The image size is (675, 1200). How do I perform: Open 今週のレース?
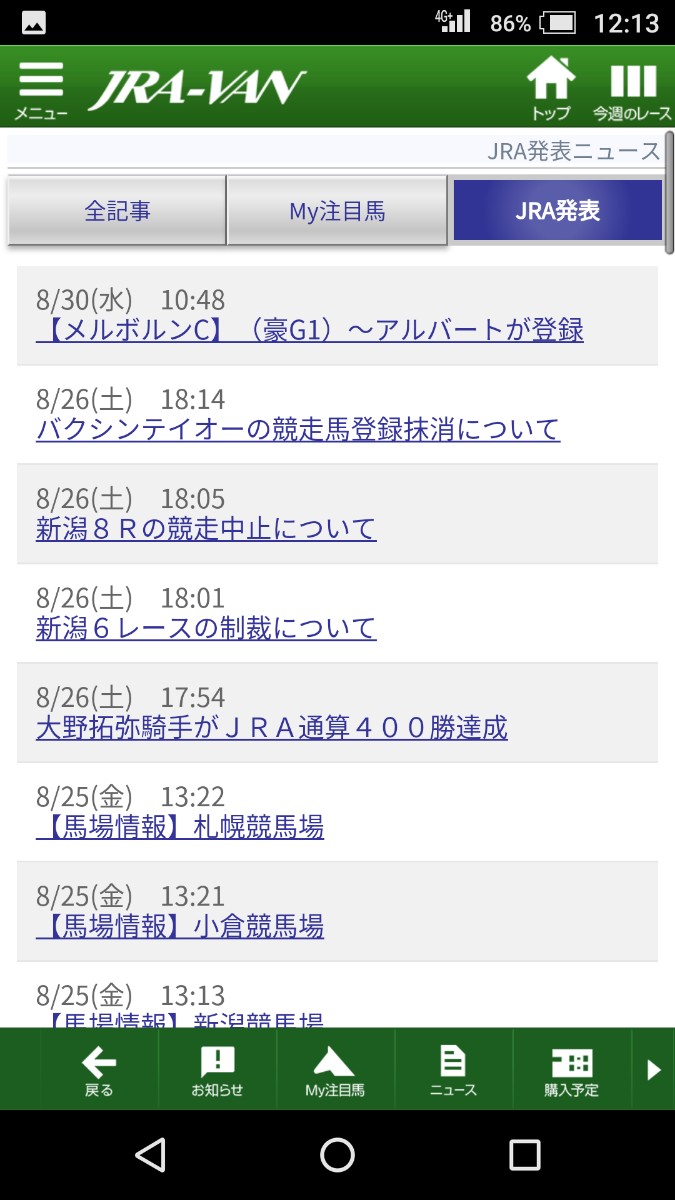(x=632, y=88)
